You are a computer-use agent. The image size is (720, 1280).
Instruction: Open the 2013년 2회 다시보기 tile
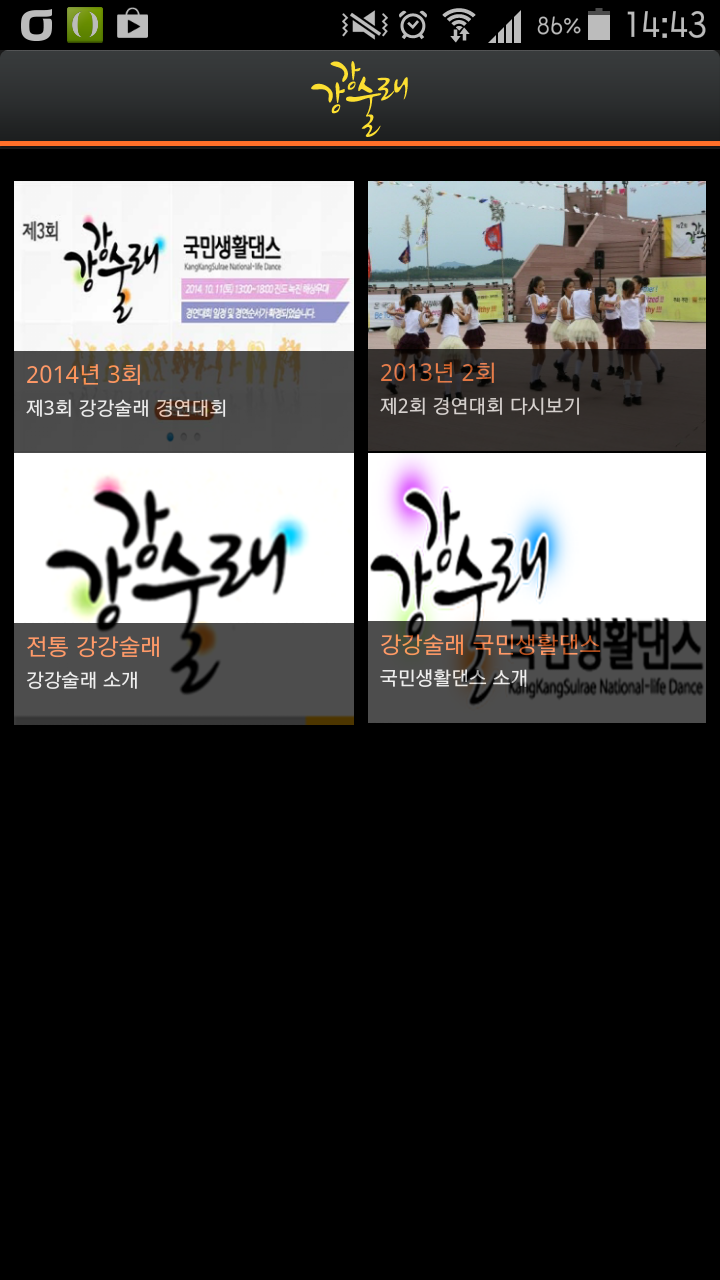click(537, 316)
